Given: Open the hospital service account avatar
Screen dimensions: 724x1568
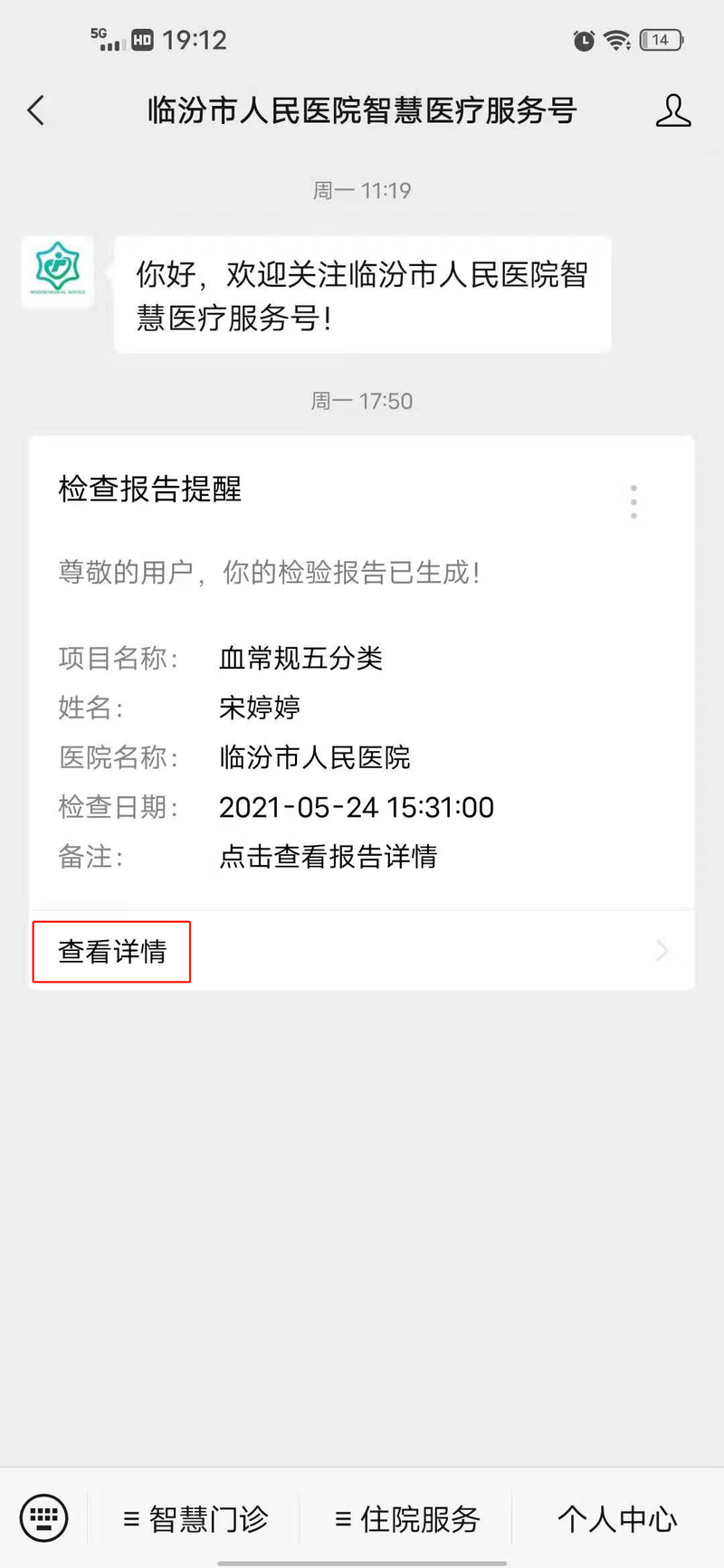Looking at the screenshot, I should coord(58,271).
